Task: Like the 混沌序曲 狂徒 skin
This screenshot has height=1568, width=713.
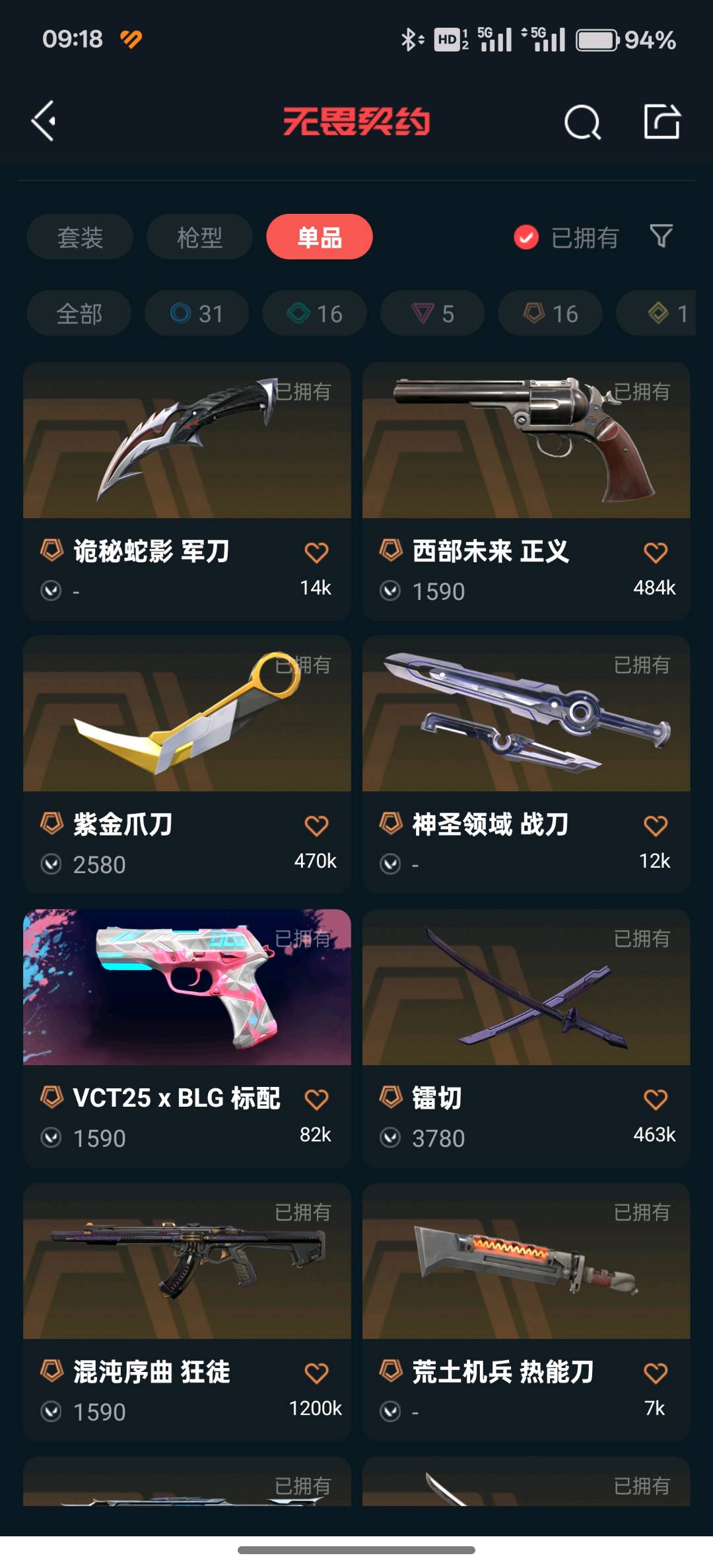Action: click(x=316, y=1373)
